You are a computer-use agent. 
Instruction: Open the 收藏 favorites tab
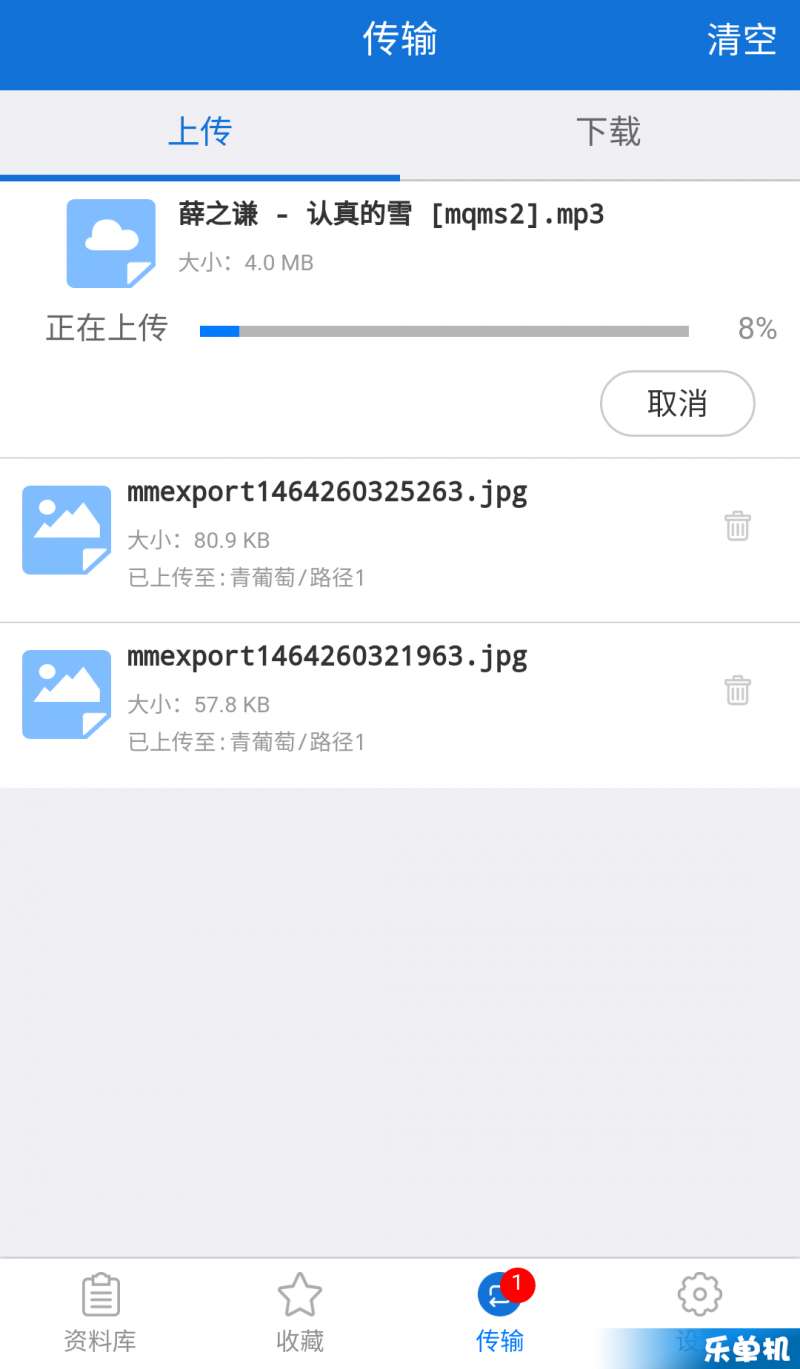click(x=300, y=1313)
